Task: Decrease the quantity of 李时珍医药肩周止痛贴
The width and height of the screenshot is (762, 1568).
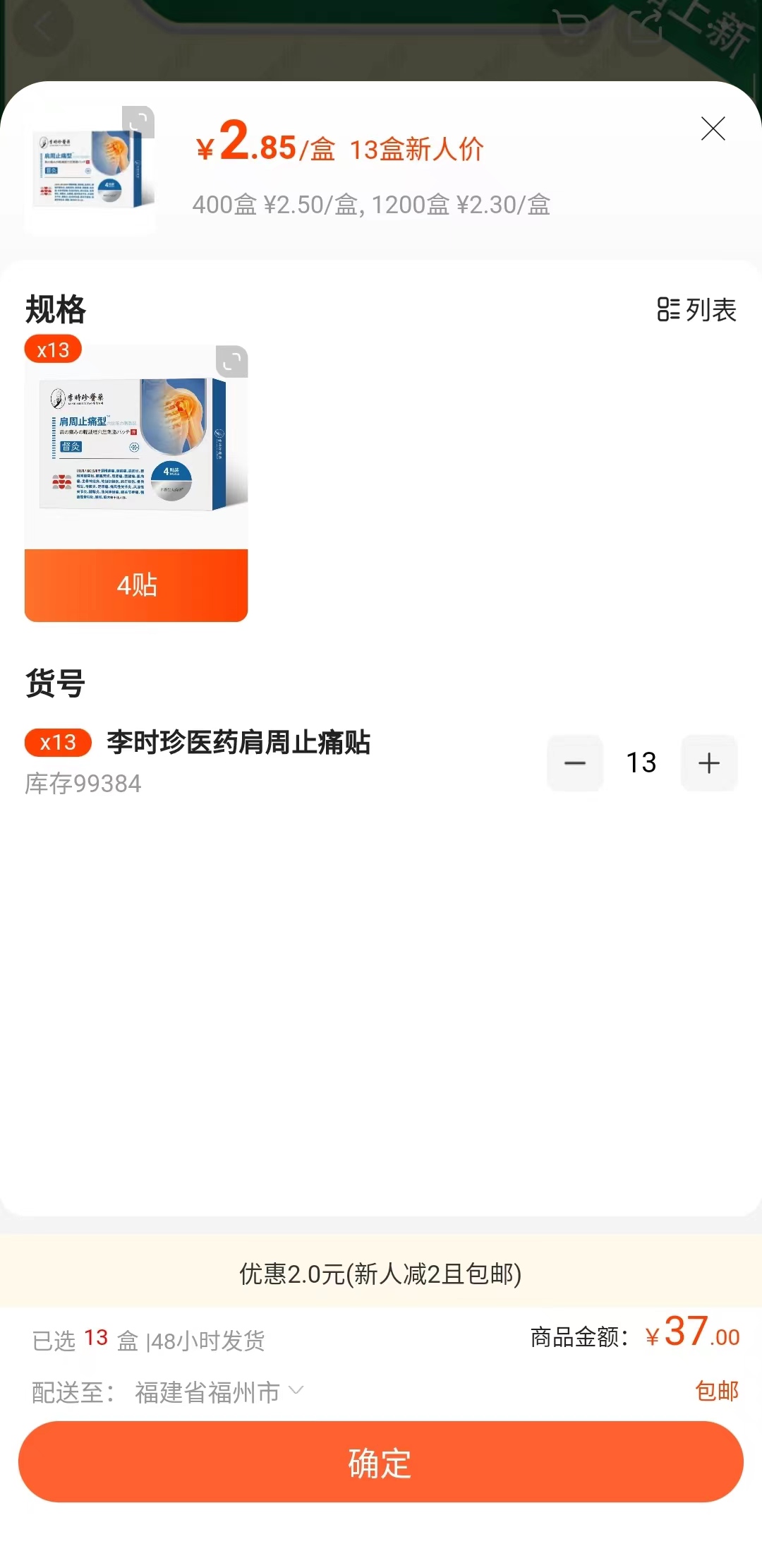Action: (x=575, y=762)
